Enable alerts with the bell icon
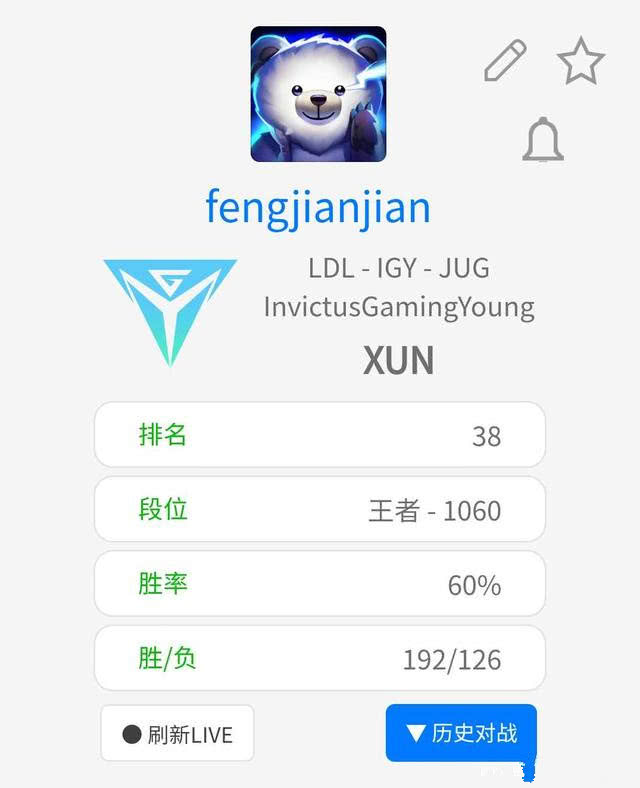Screen dimensions: 640x788 (543, 139)
